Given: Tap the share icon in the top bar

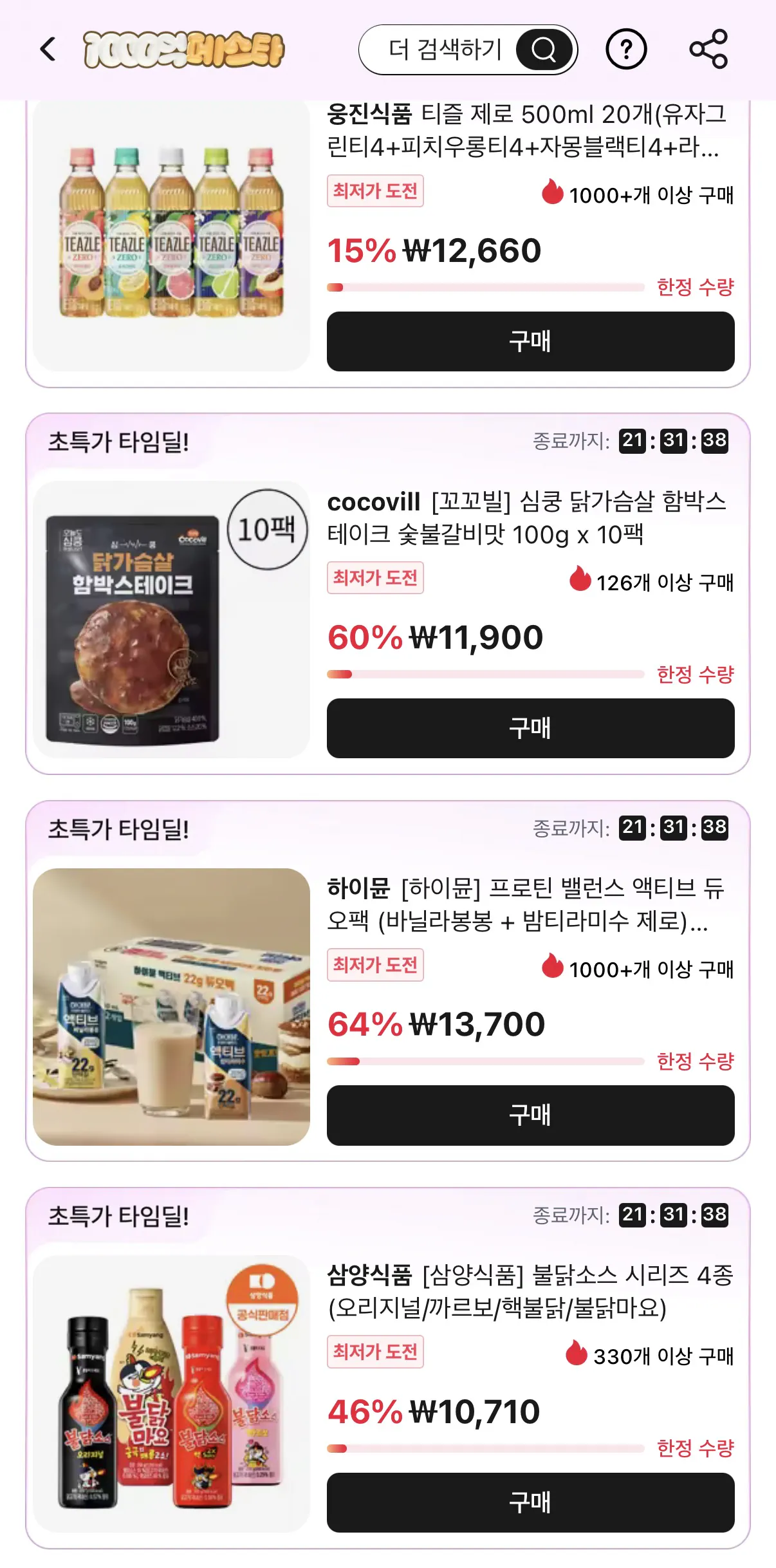Looking at the screenshot, I should click(x=708, y=50).
